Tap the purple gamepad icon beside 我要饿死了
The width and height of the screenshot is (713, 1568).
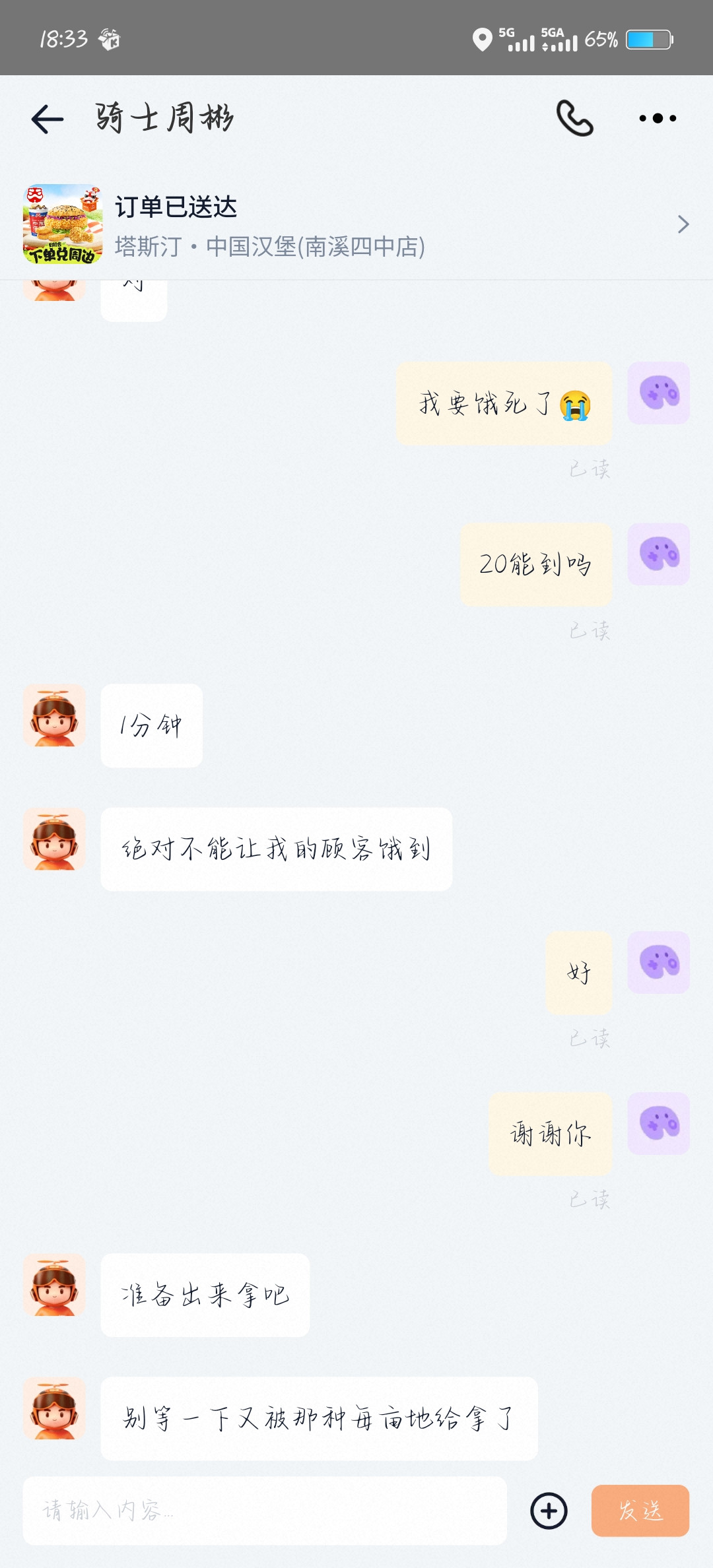coord(658,393)
